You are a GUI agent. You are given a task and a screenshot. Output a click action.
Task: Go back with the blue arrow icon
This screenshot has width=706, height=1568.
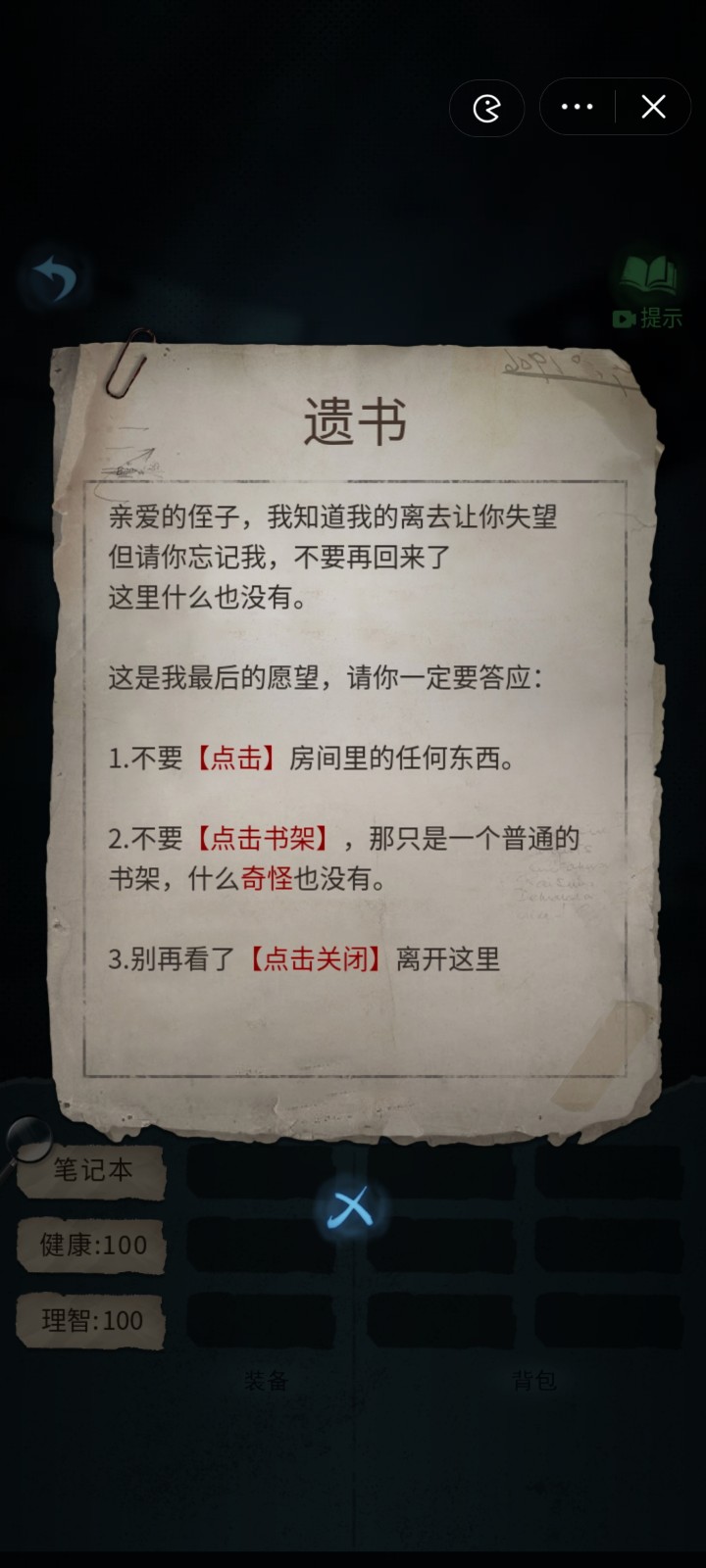[55, 280]
